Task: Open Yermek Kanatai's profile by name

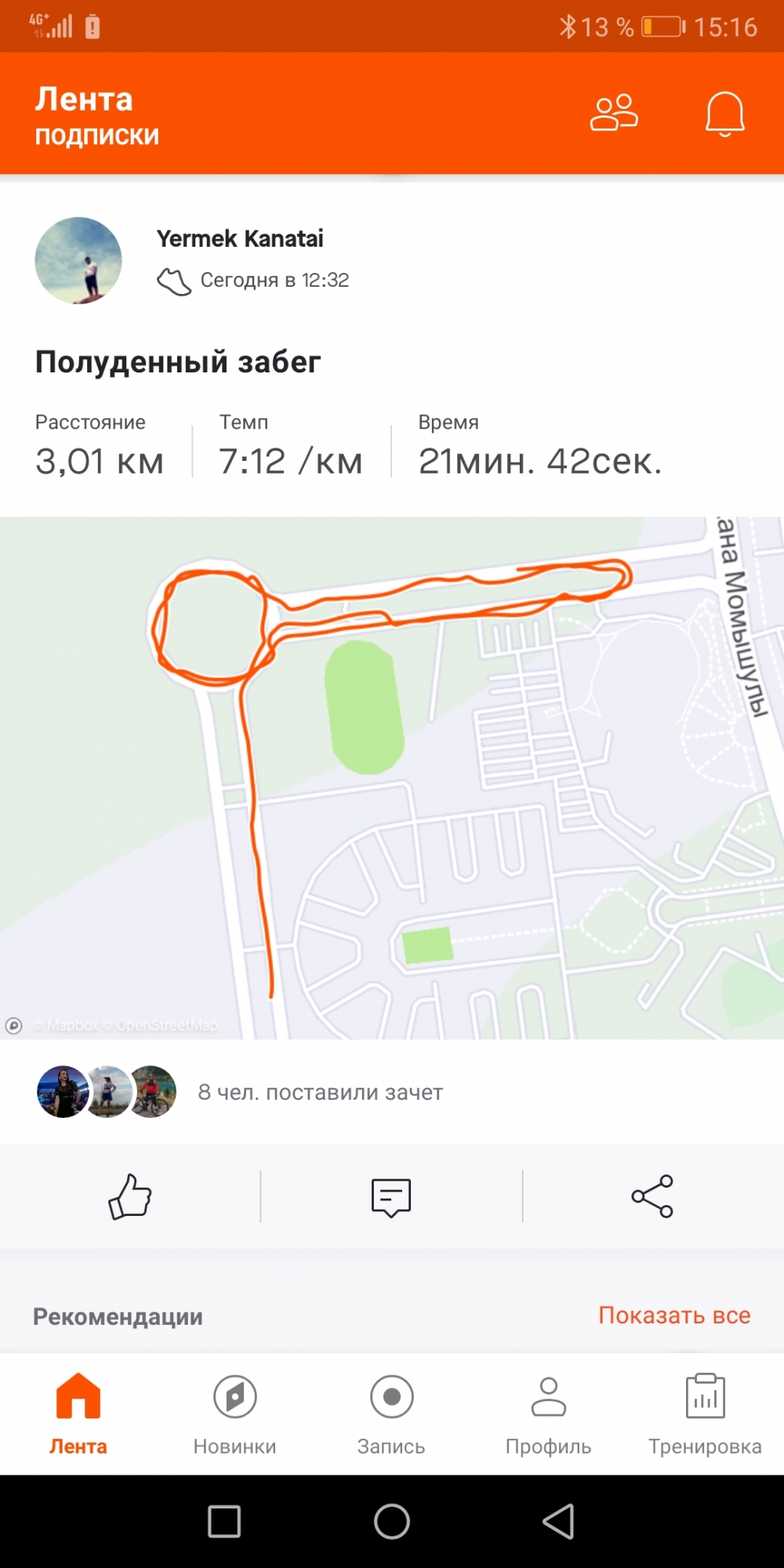Action: click(x=240, y=238)
